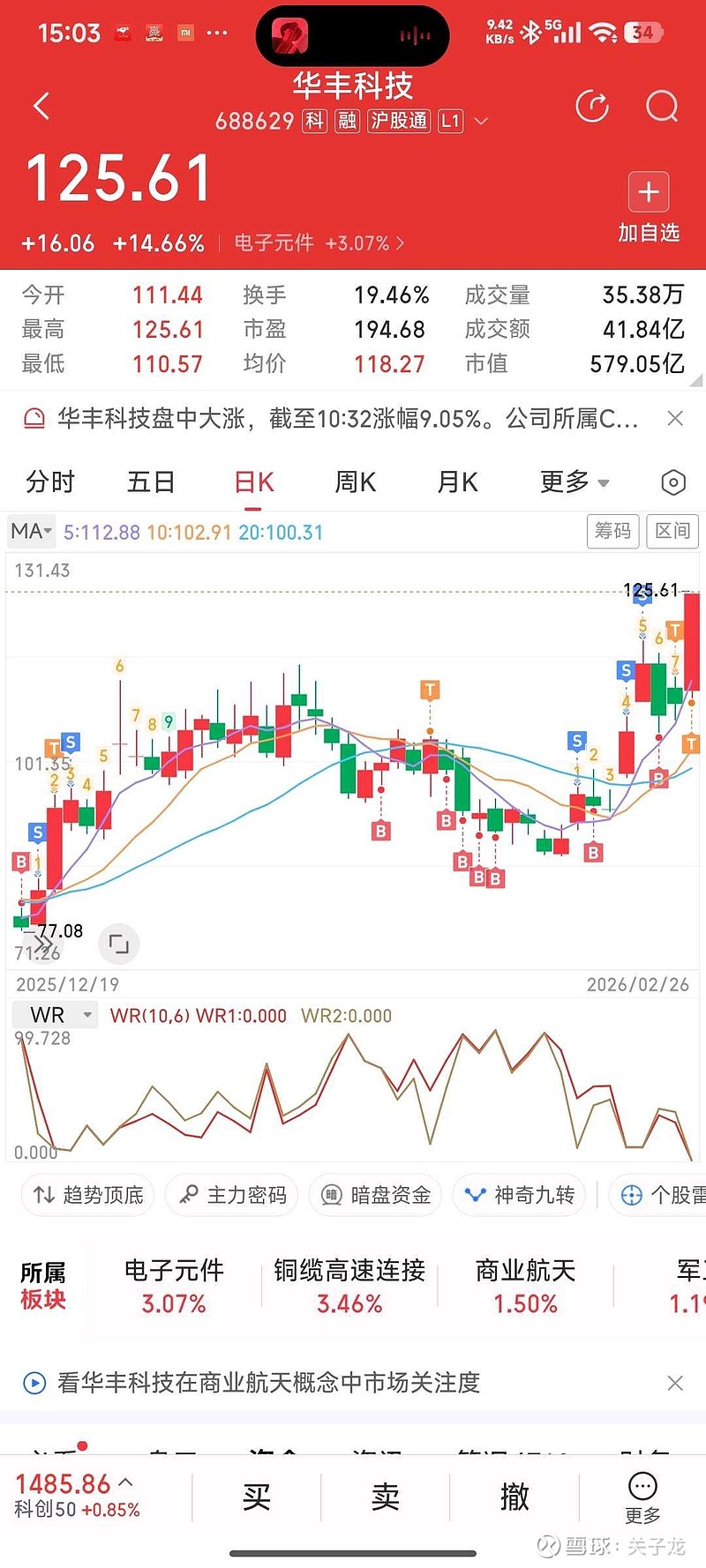Switch to the 月K monthly chart tab

click(x=455, y=482)
